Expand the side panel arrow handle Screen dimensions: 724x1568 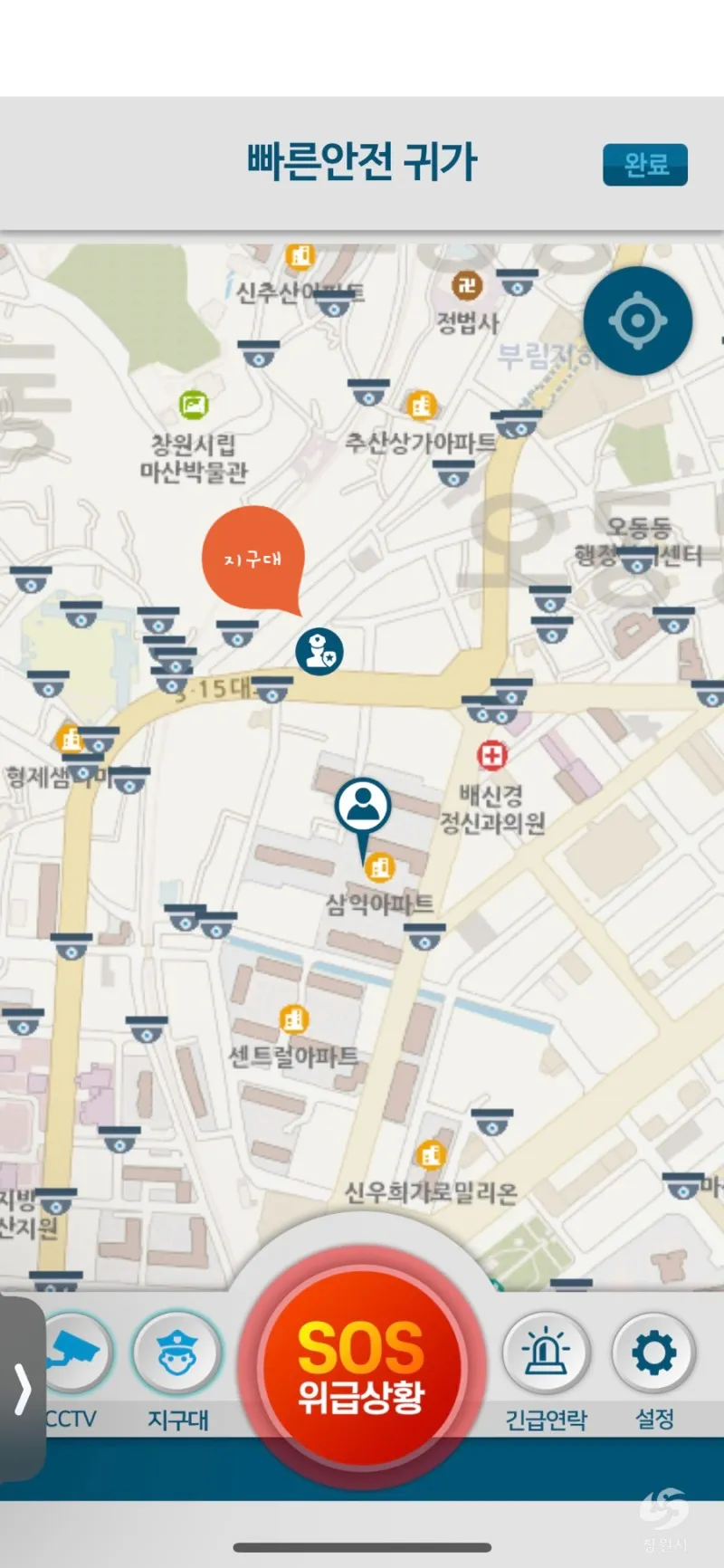tap(22, 1388)
